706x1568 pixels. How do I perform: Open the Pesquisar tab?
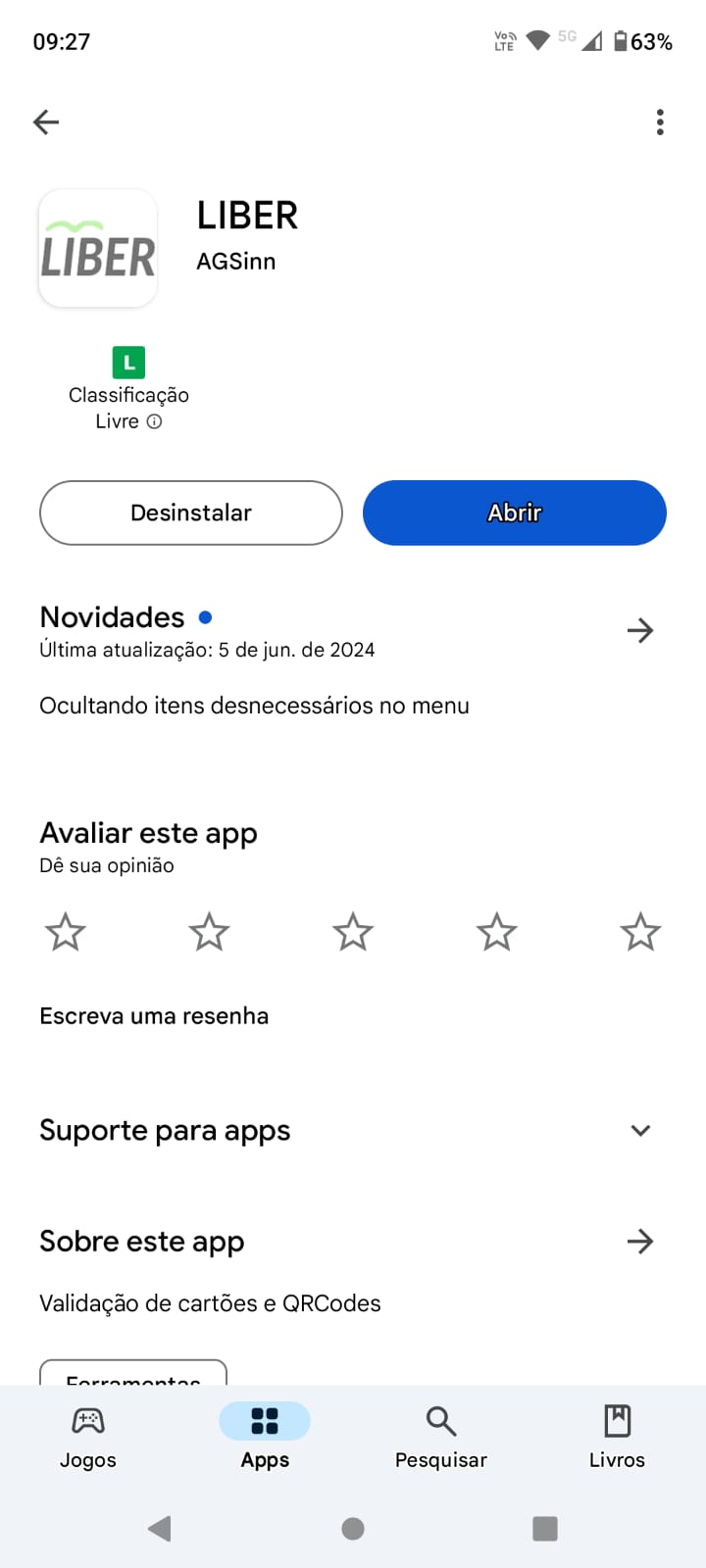tap(441, 1436)
